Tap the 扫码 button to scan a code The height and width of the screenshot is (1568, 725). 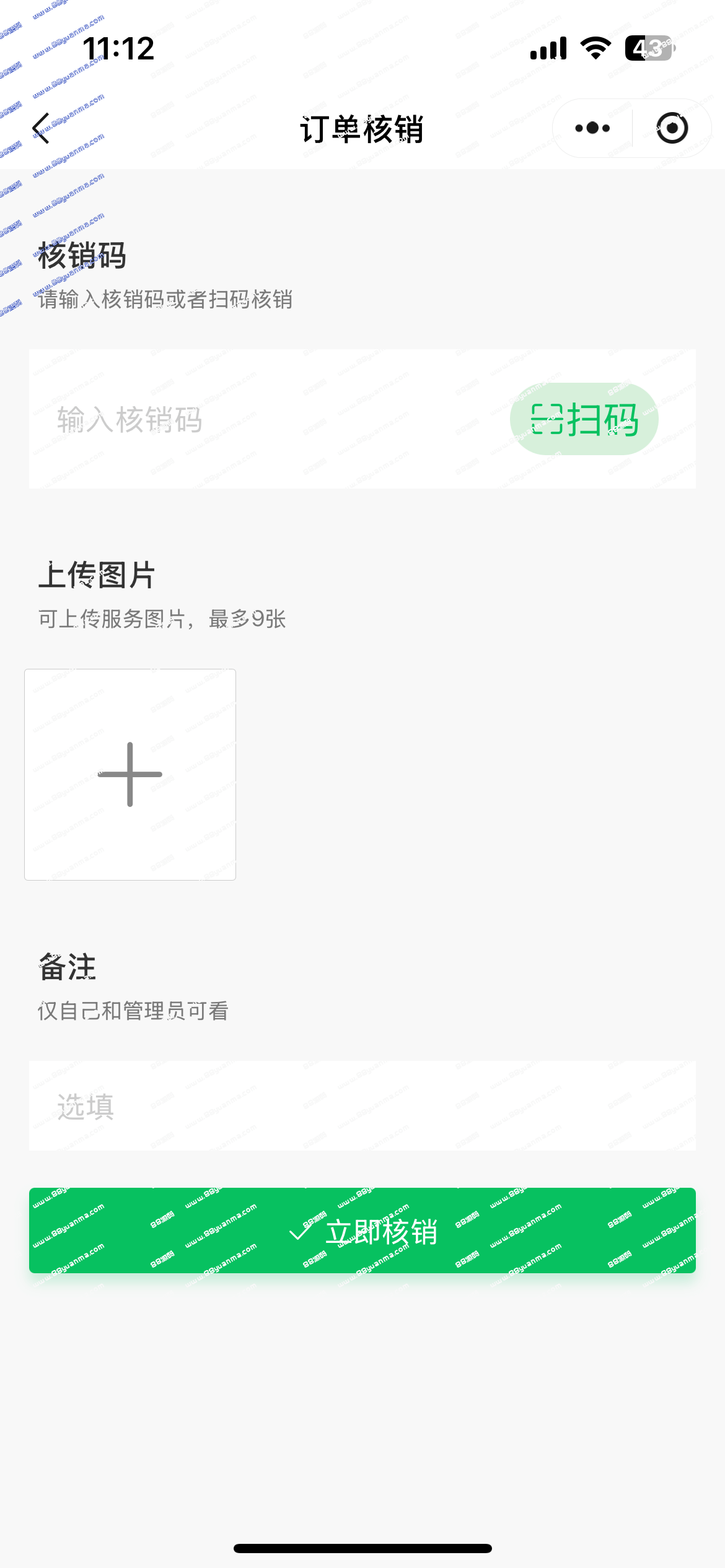coord(584,419)
